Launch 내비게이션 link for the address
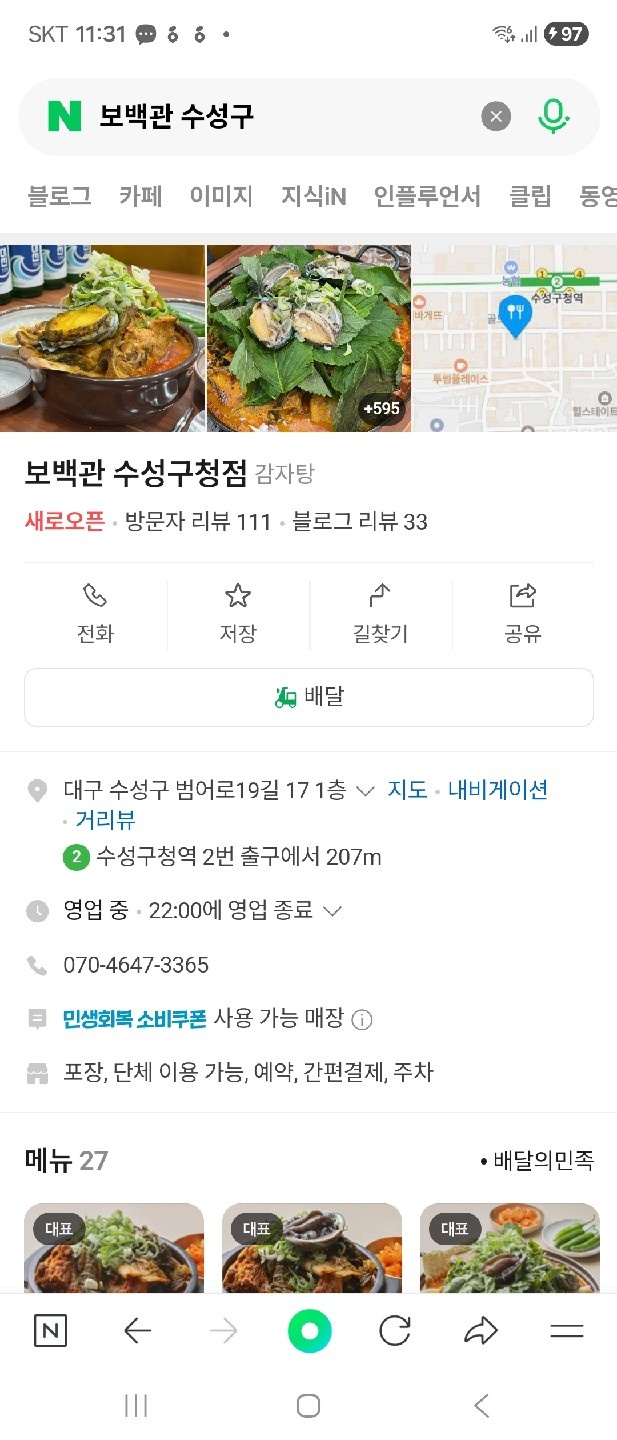This screenshot has width=617, height=1440. point(497,790)
